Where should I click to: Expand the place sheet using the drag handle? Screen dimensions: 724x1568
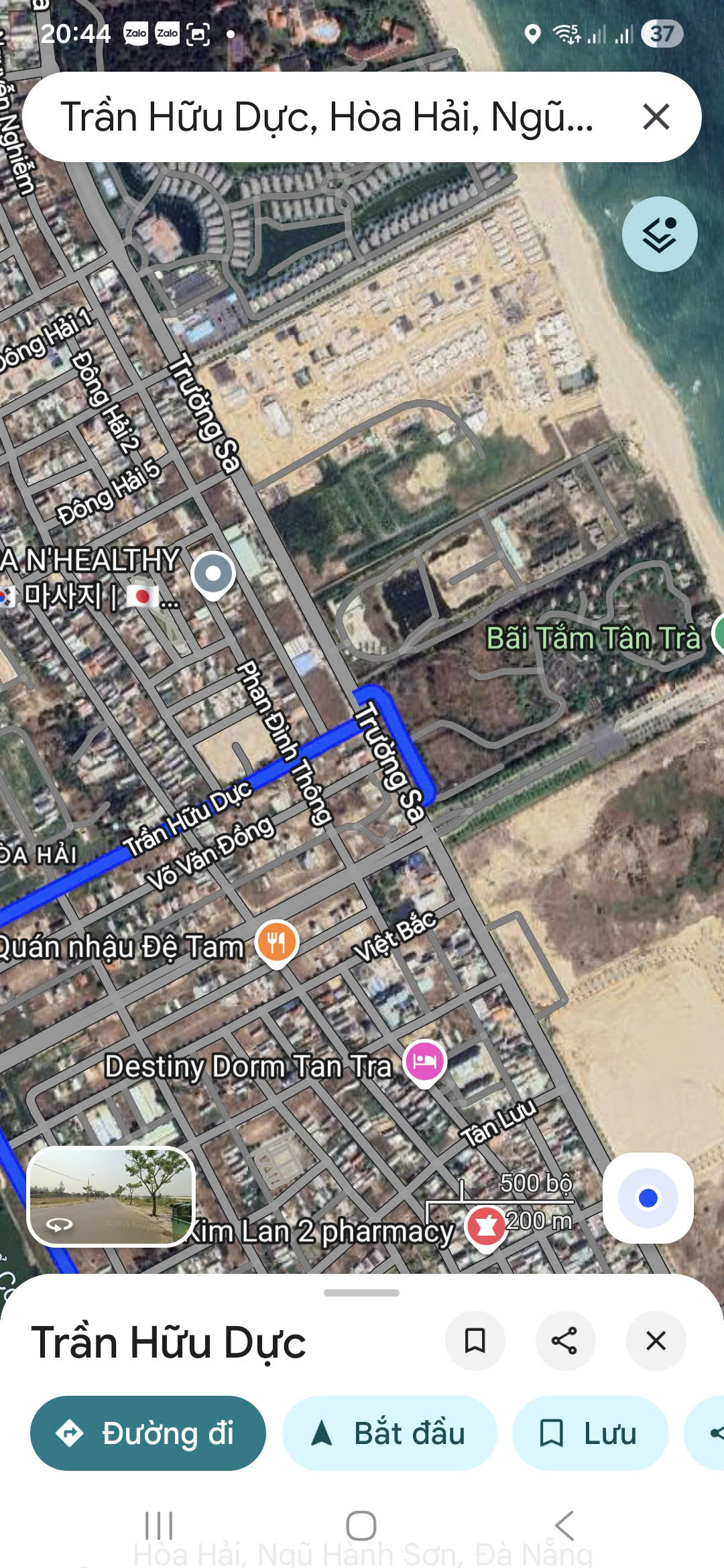tap(361, 1293)
